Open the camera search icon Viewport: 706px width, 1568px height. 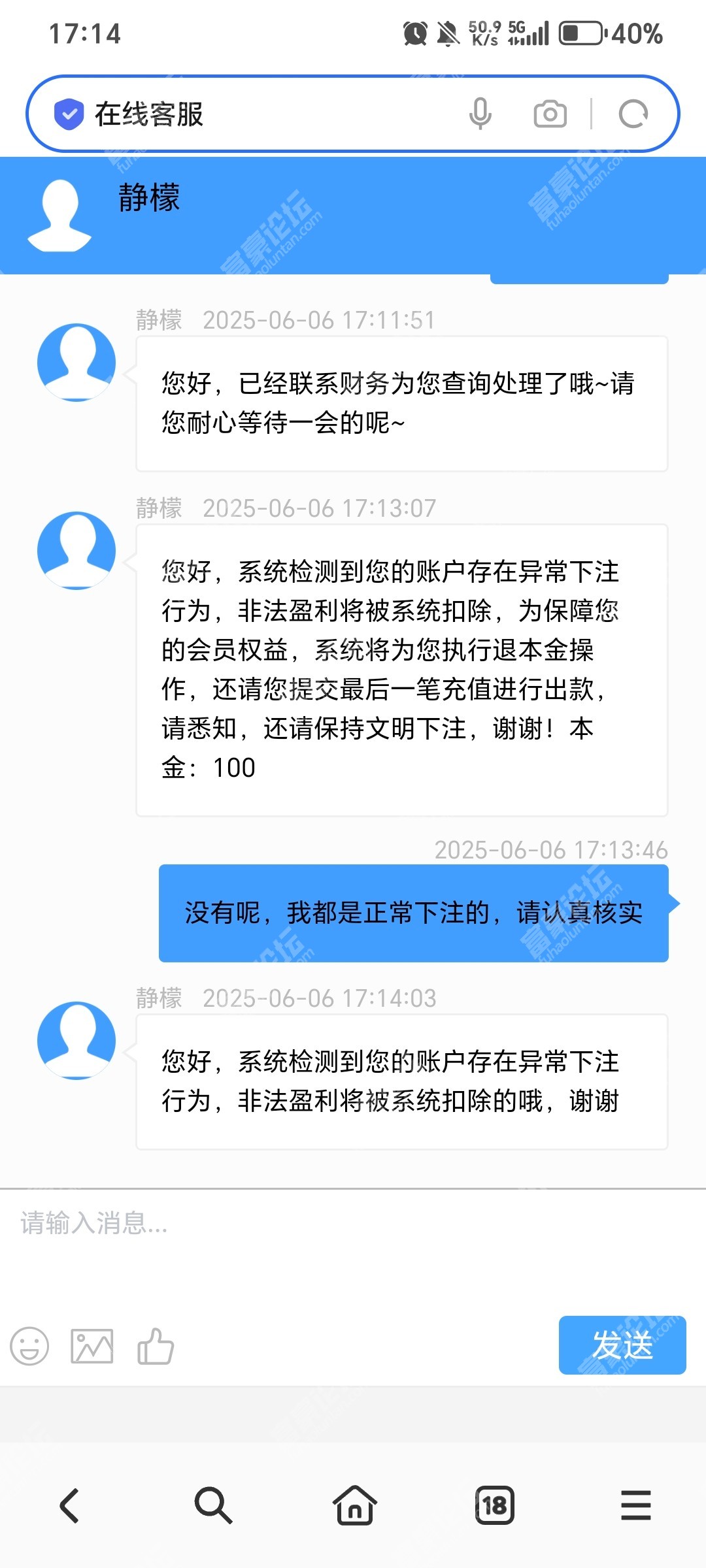pos(550,114)
